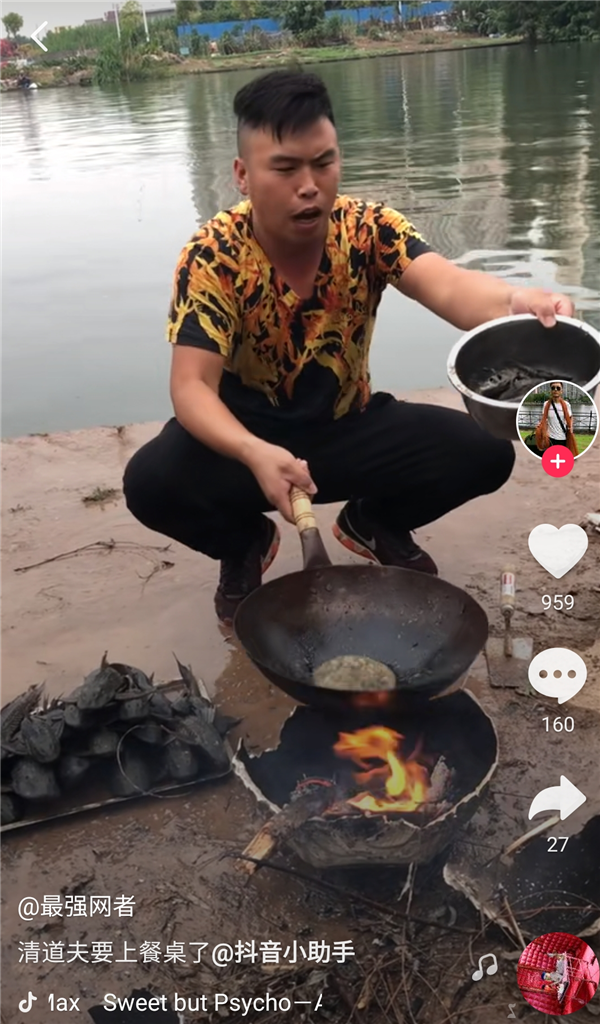This screenshot has width=600, height=1024.
Task: Tap the spinning music disc thumbnail
Action: [x=557, y=973]
